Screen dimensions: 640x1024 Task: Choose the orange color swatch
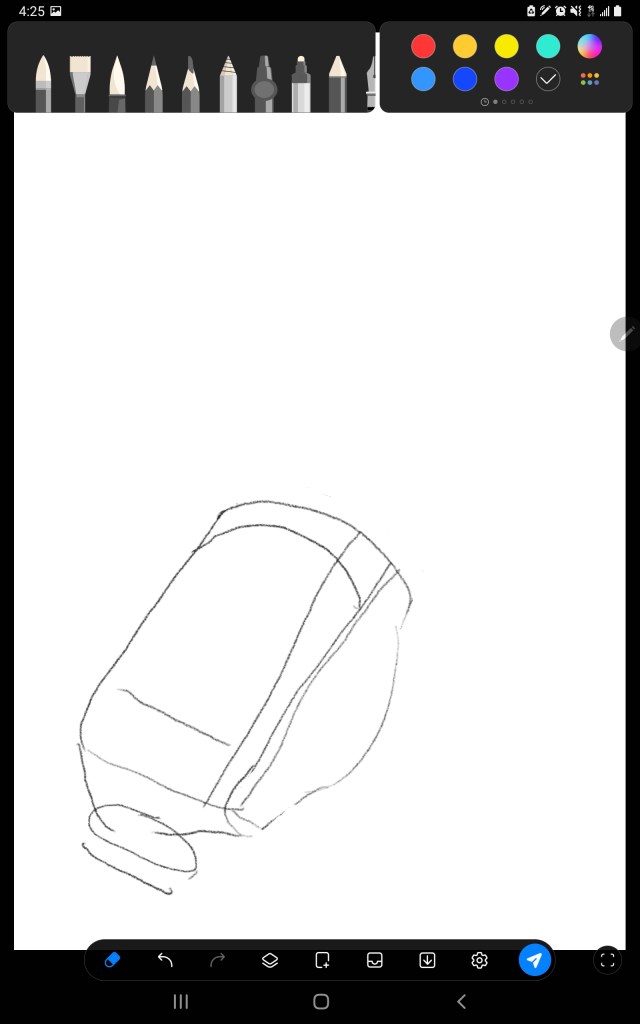coord(465,46)
